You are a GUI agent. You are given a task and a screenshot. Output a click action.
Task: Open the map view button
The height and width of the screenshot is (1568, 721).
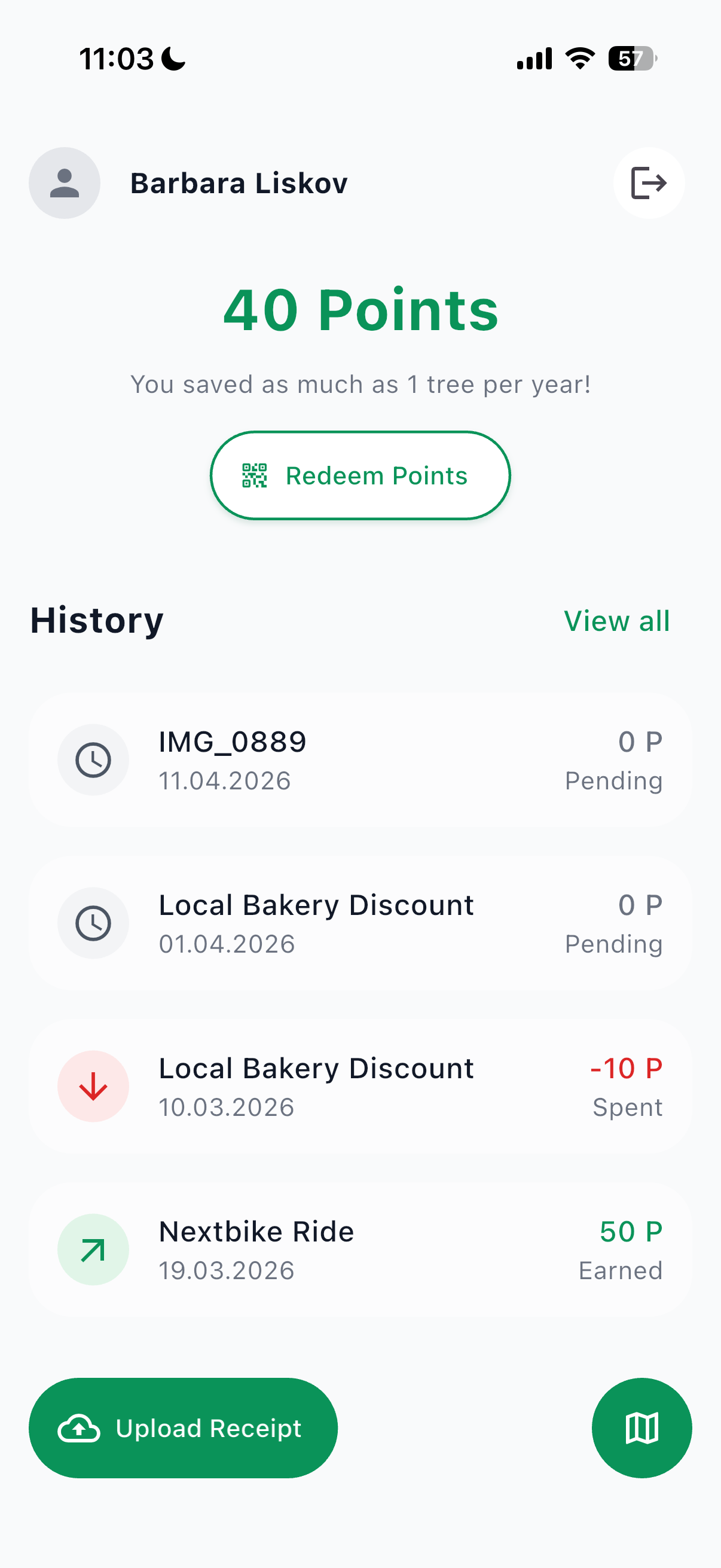click(x=641, y=1428)
